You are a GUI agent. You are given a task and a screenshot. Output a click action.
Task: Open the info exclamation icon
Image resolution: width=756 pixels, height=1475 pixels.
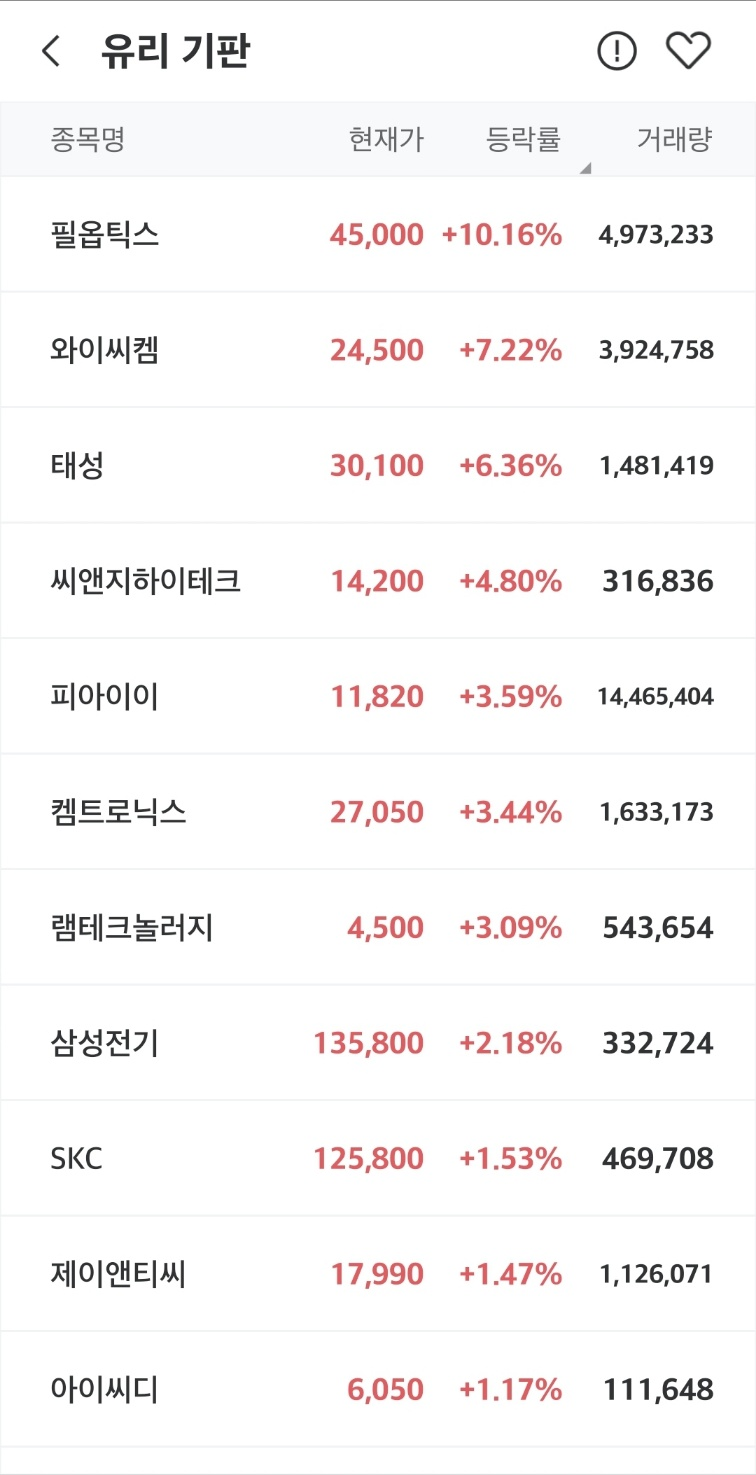point(617,51)
